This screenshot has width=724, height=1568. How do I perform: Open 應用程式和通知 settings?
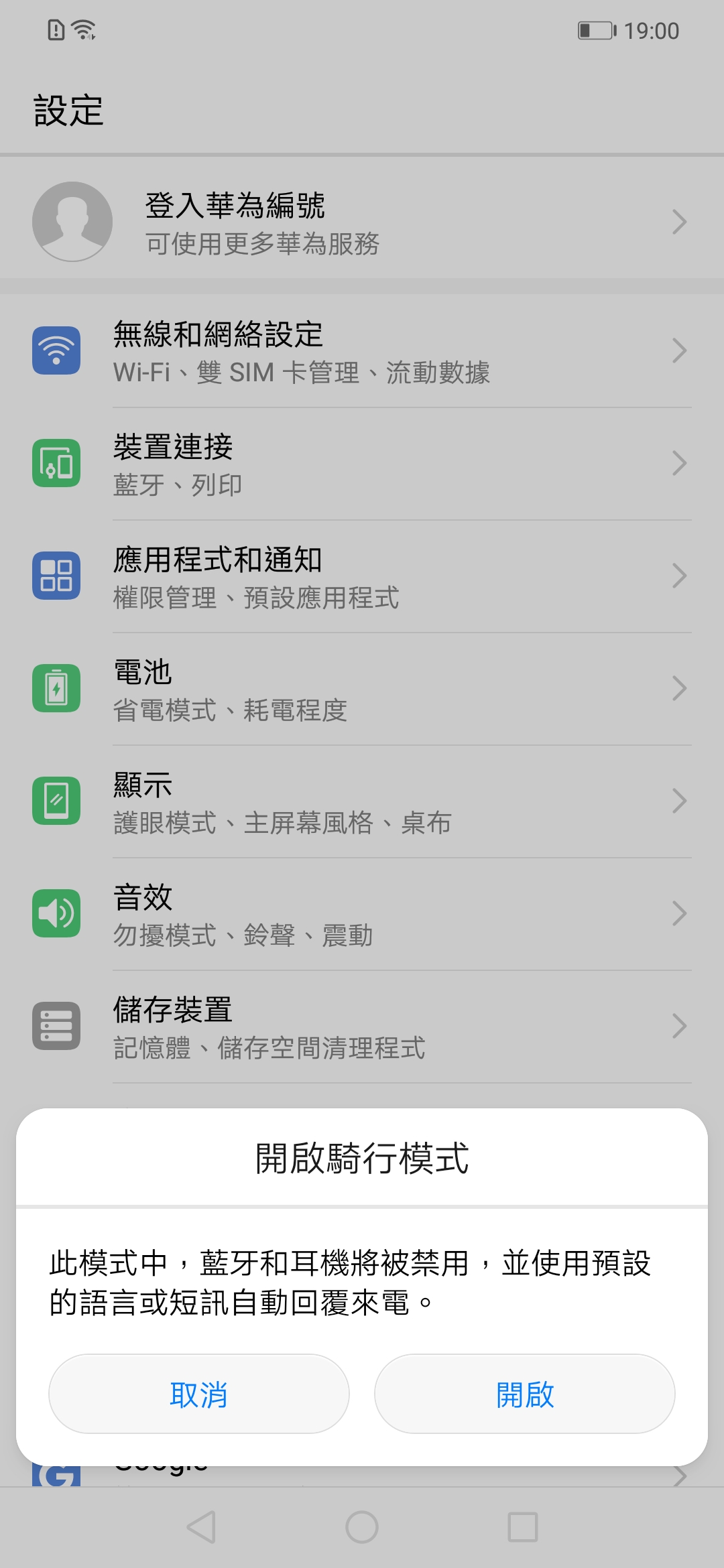[x=362, y=576]
